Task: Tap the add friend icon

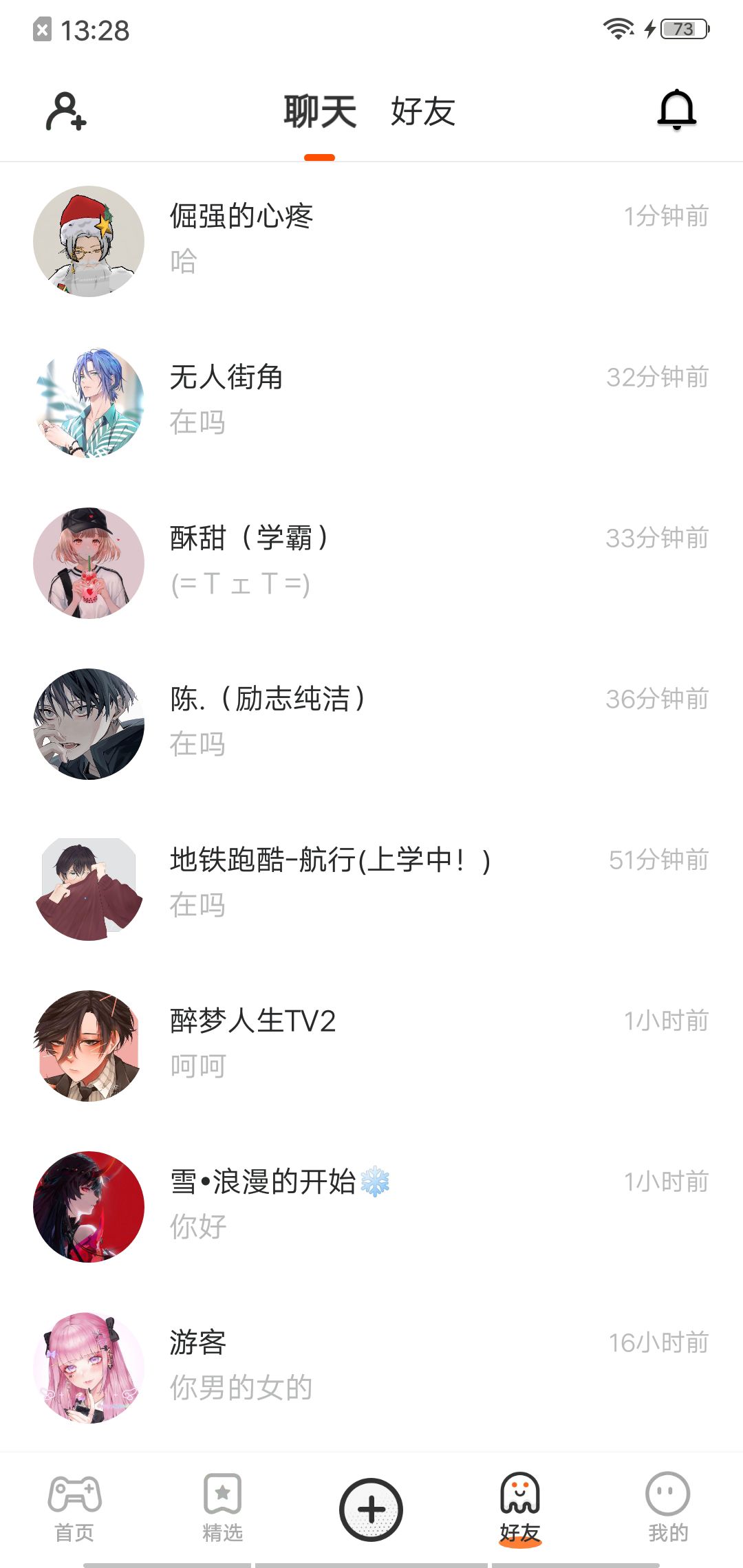Action: click(66, 111)
